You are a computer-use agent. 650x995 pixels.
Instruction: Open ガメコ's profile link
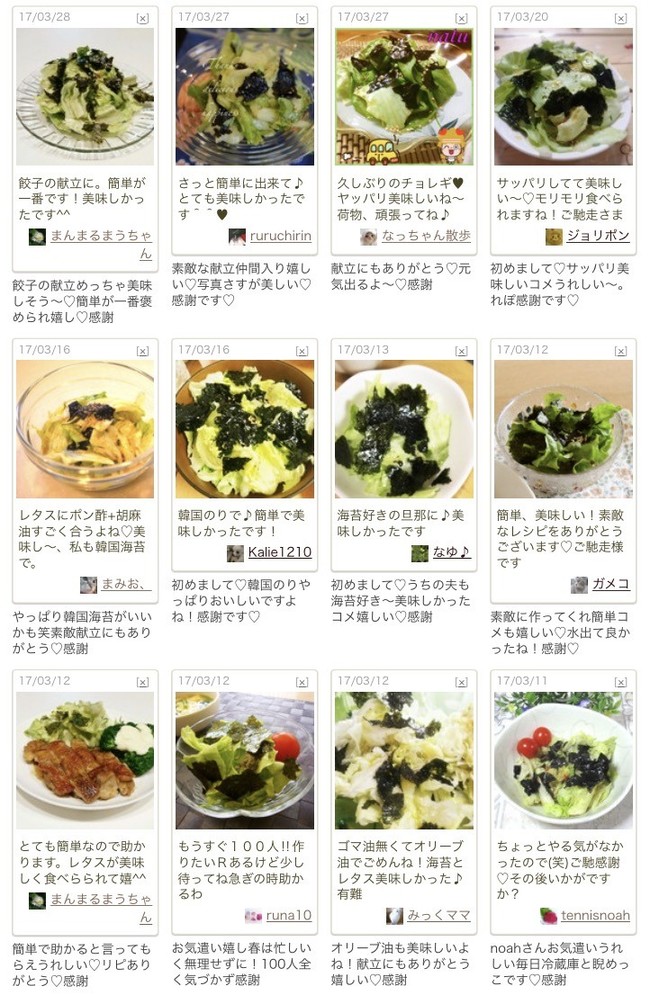tap(611, 584)
